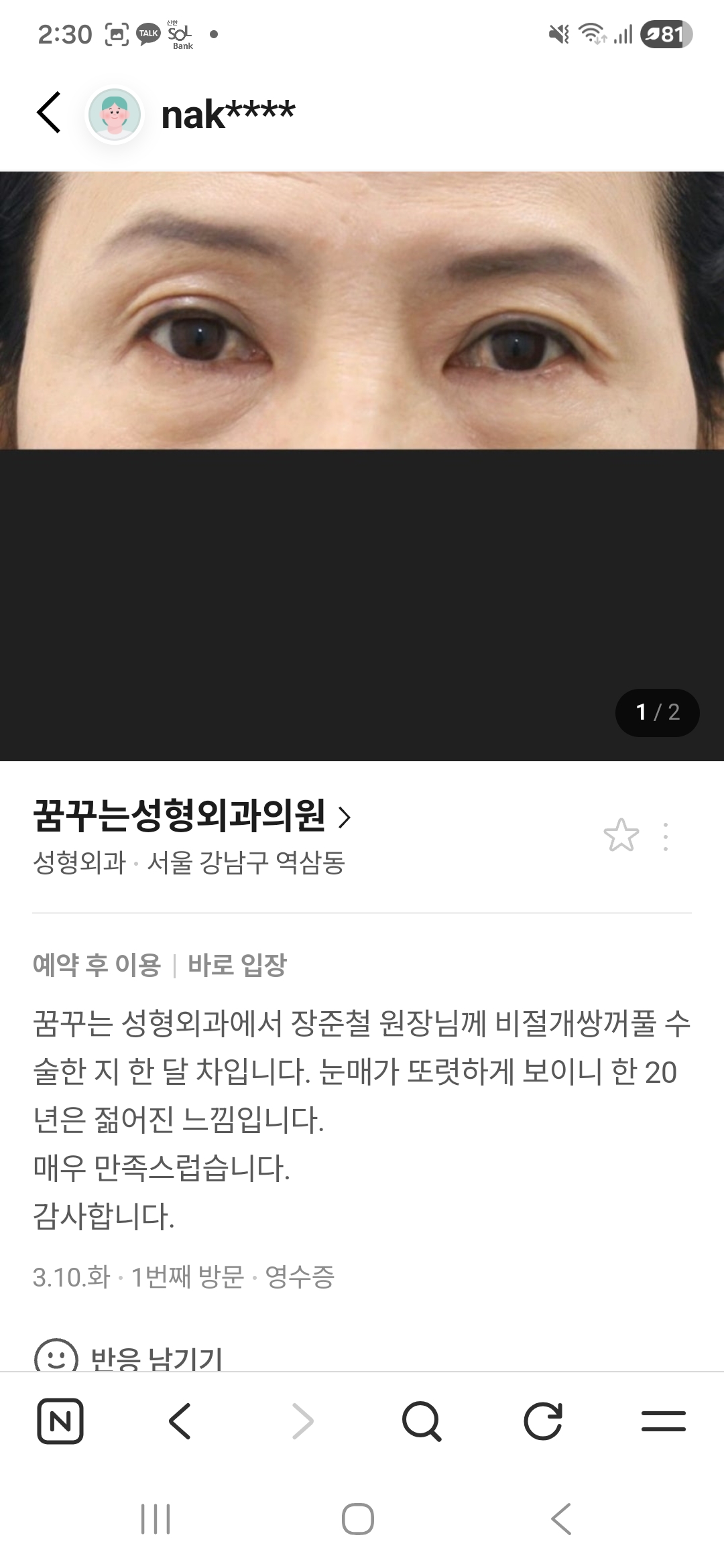Navigate back in the browser toolbar
Screen dimensions: 724x1568
[x=180, y=1421]
